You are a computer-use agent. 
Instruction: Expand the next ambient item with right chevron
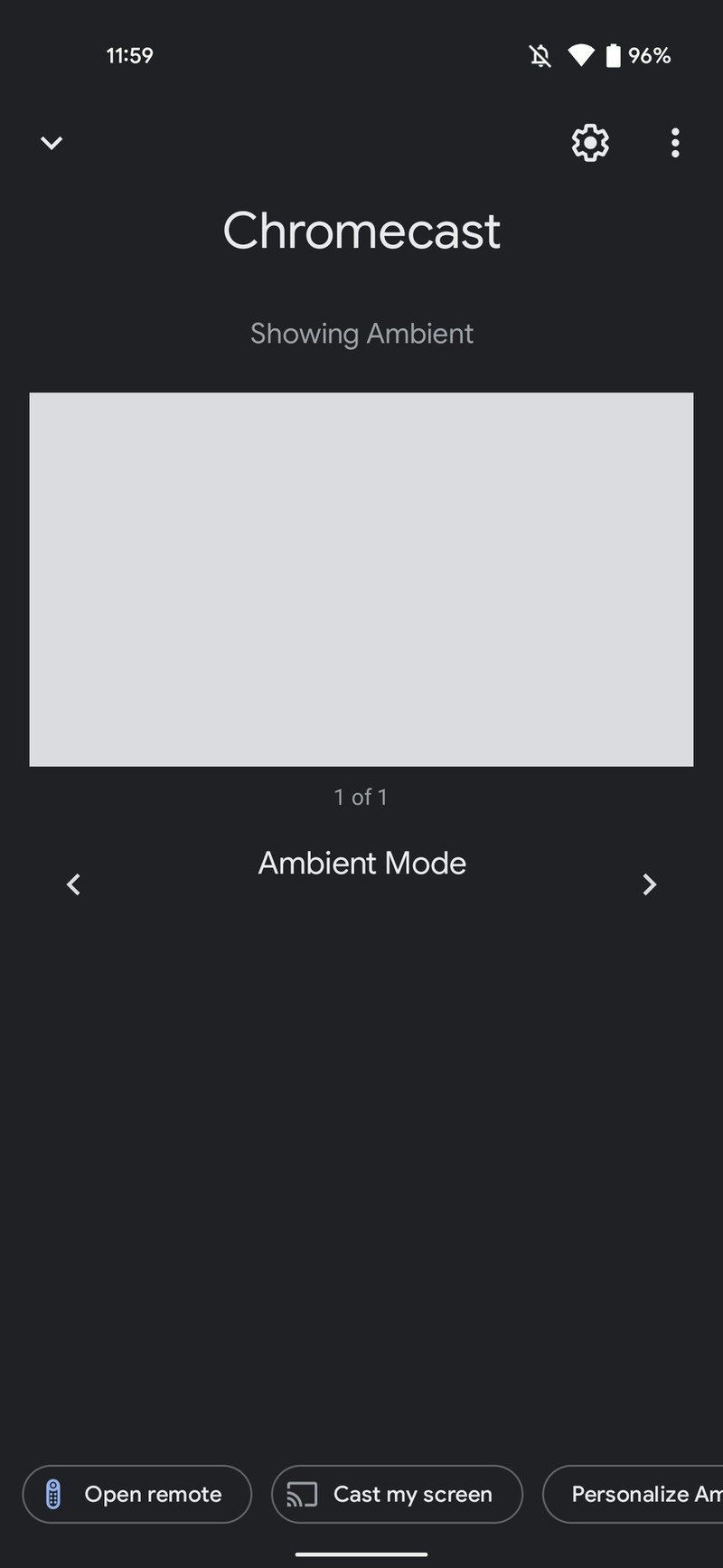pos(649,884)
